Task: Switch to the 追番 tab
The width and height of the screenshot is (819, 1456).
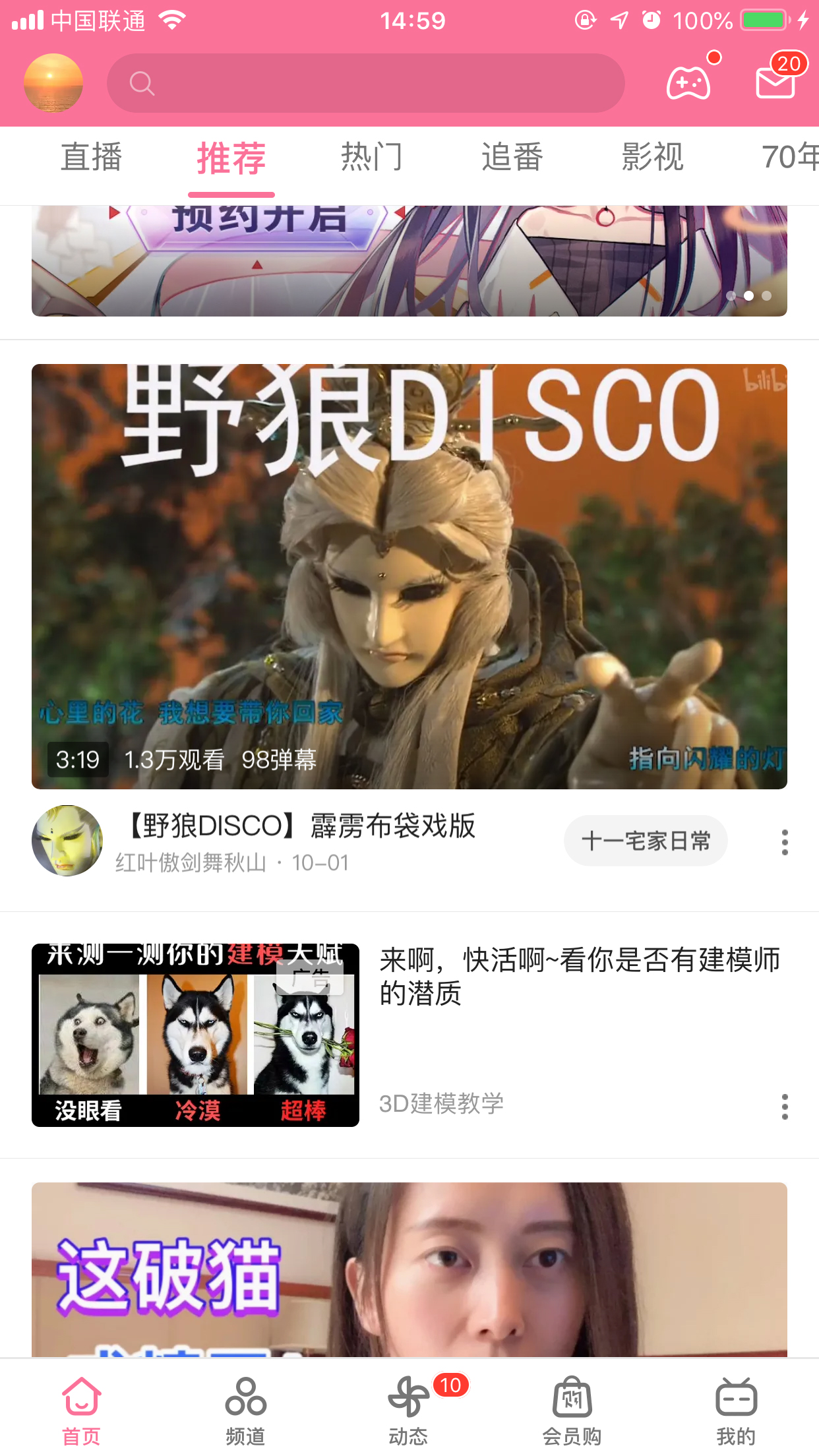Action: 512,157
